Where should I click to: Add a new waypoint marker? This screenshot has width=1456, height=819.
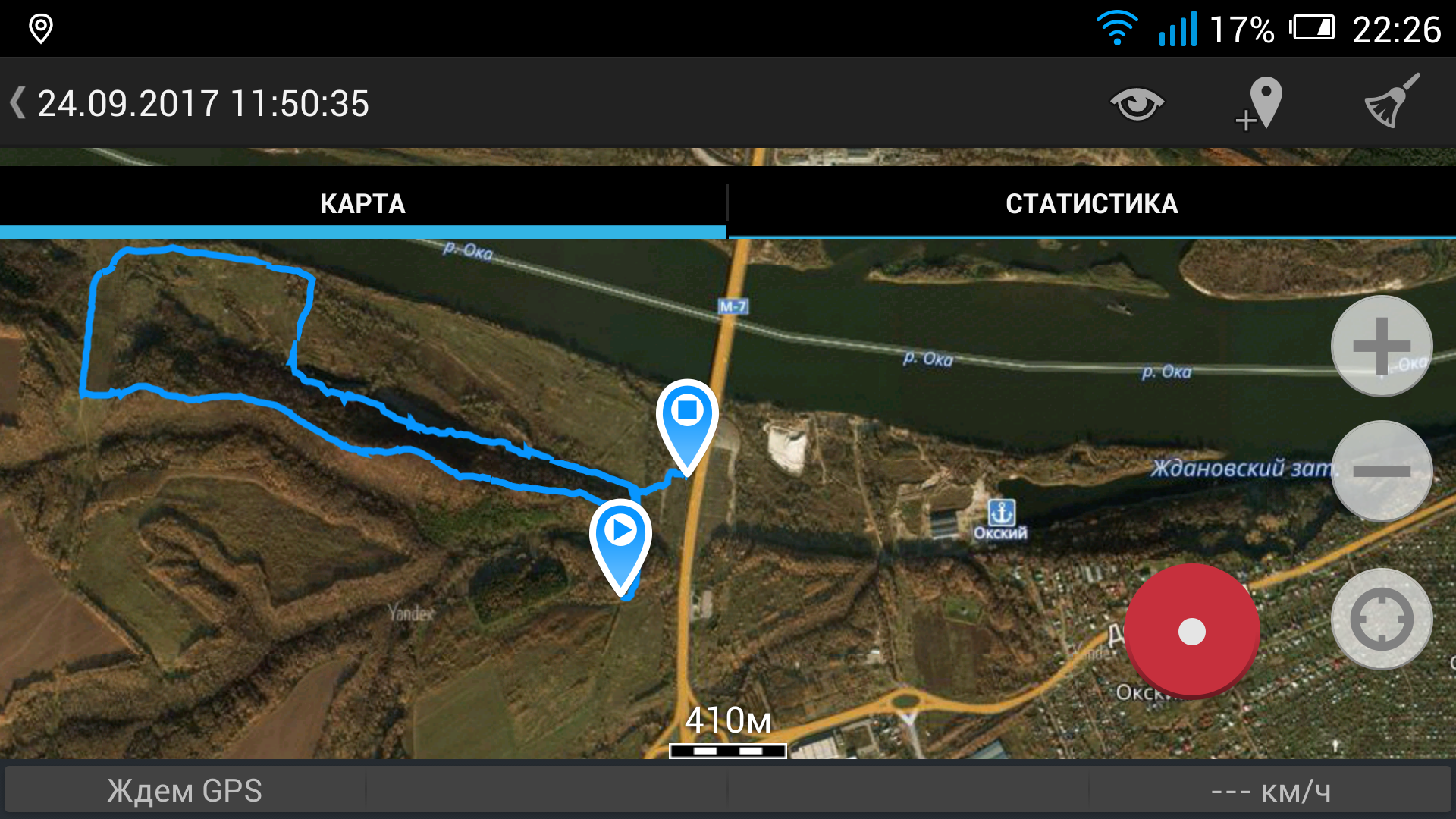[1260, 103]
